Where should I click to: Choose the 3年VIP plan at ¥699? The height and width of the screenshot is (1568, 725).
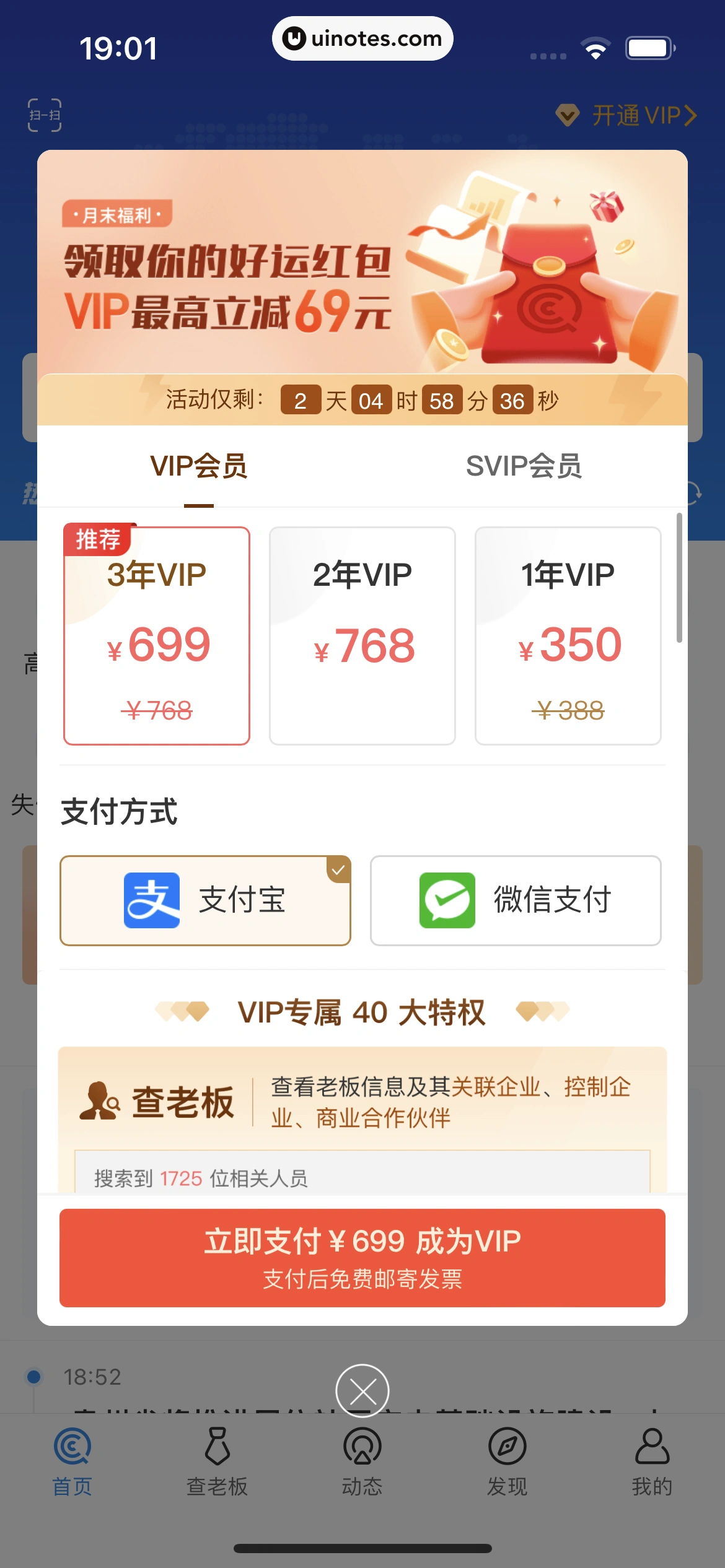157,636
